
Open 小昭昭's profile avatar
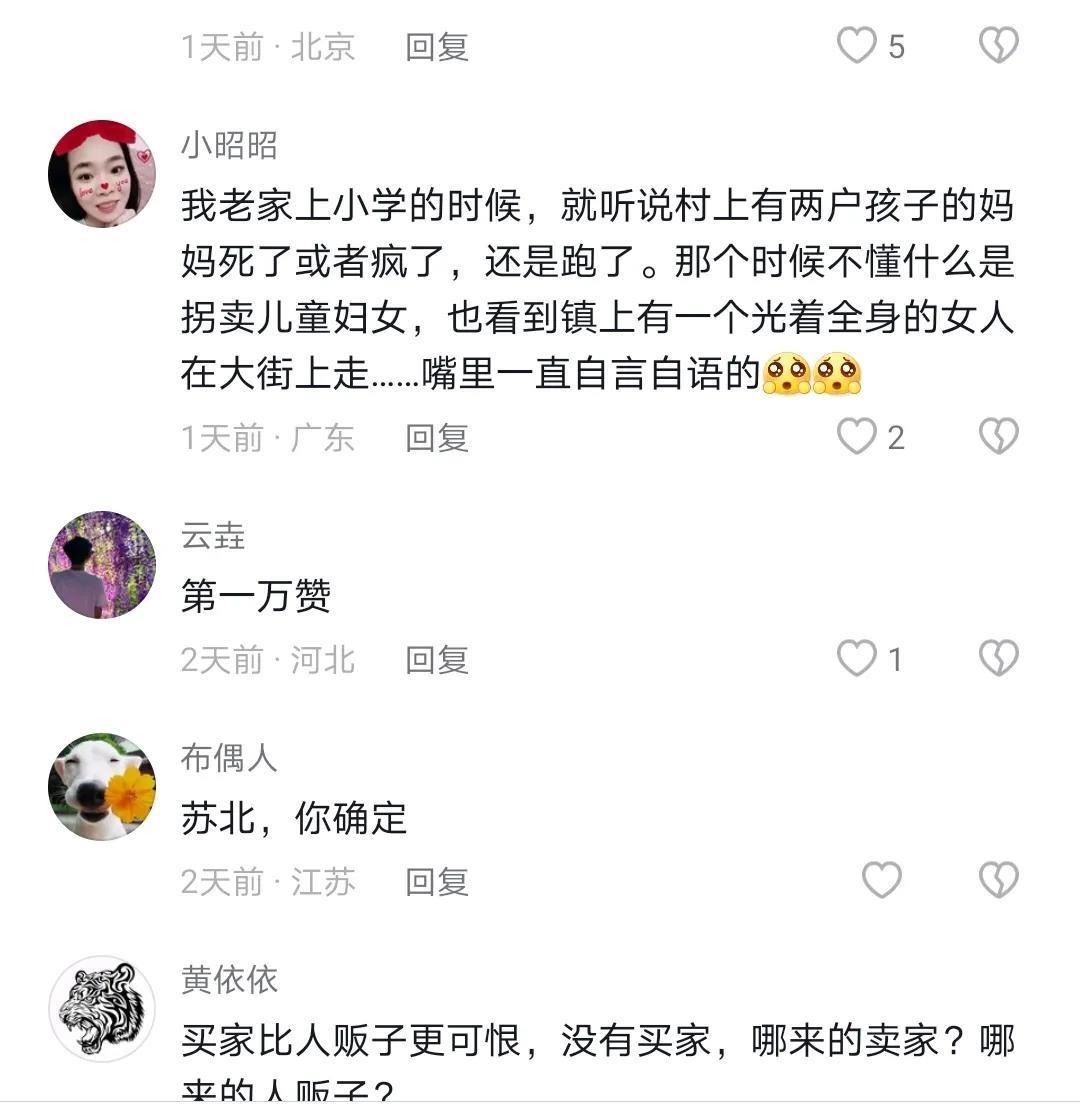point(102,174)
